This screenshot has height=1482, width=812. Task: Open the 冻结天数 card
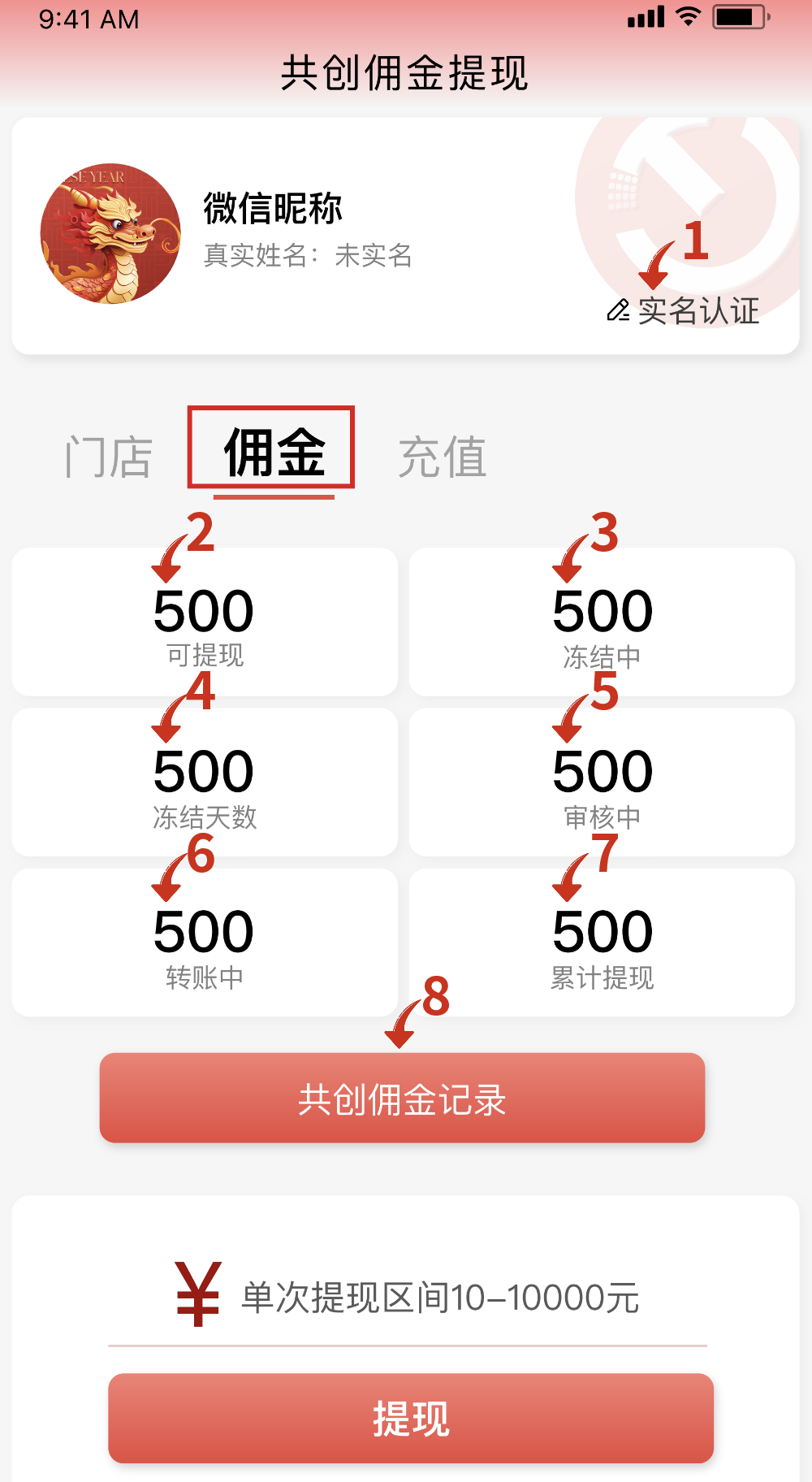(x=205, y=782)
